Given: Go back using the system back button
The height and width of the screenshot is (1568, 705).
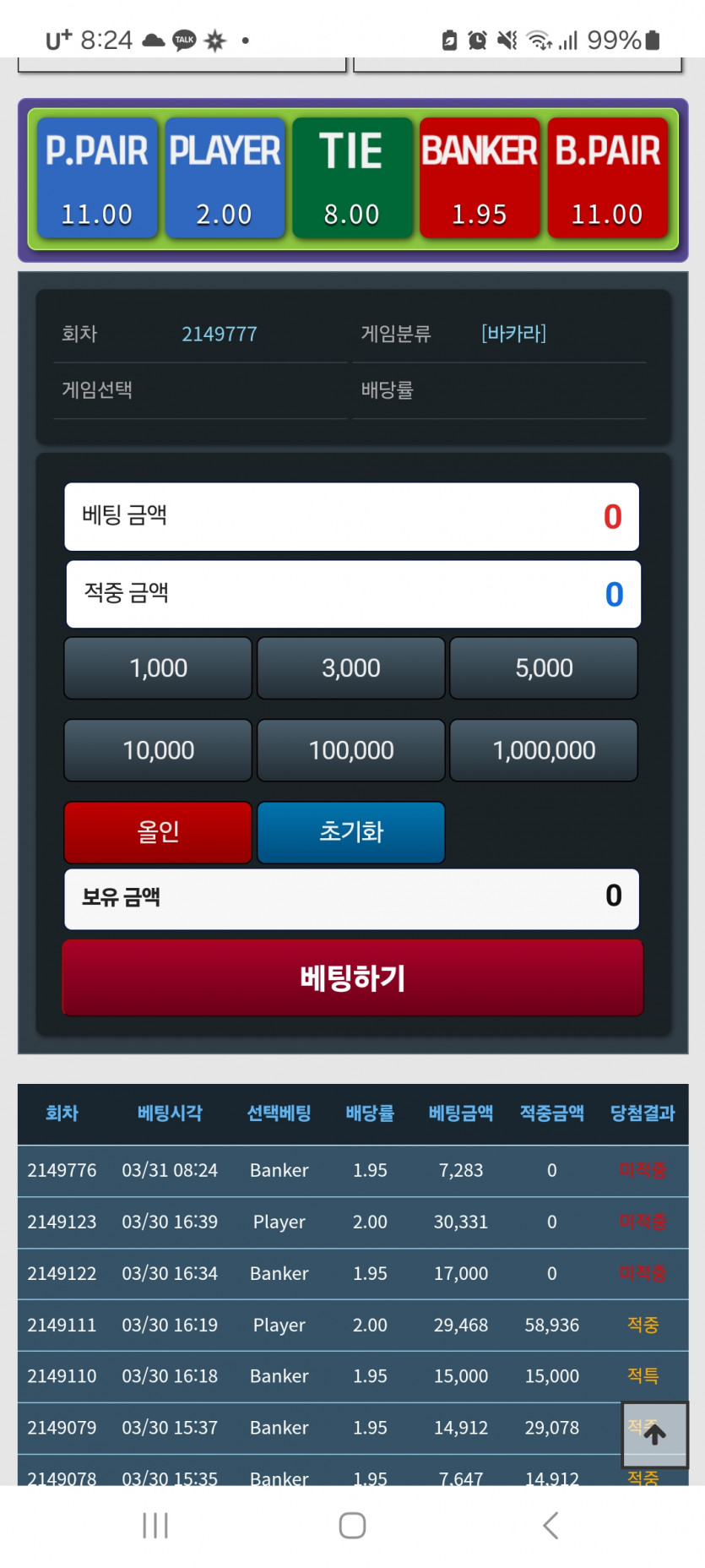Looking at the screenshot, I should 550,1526.
